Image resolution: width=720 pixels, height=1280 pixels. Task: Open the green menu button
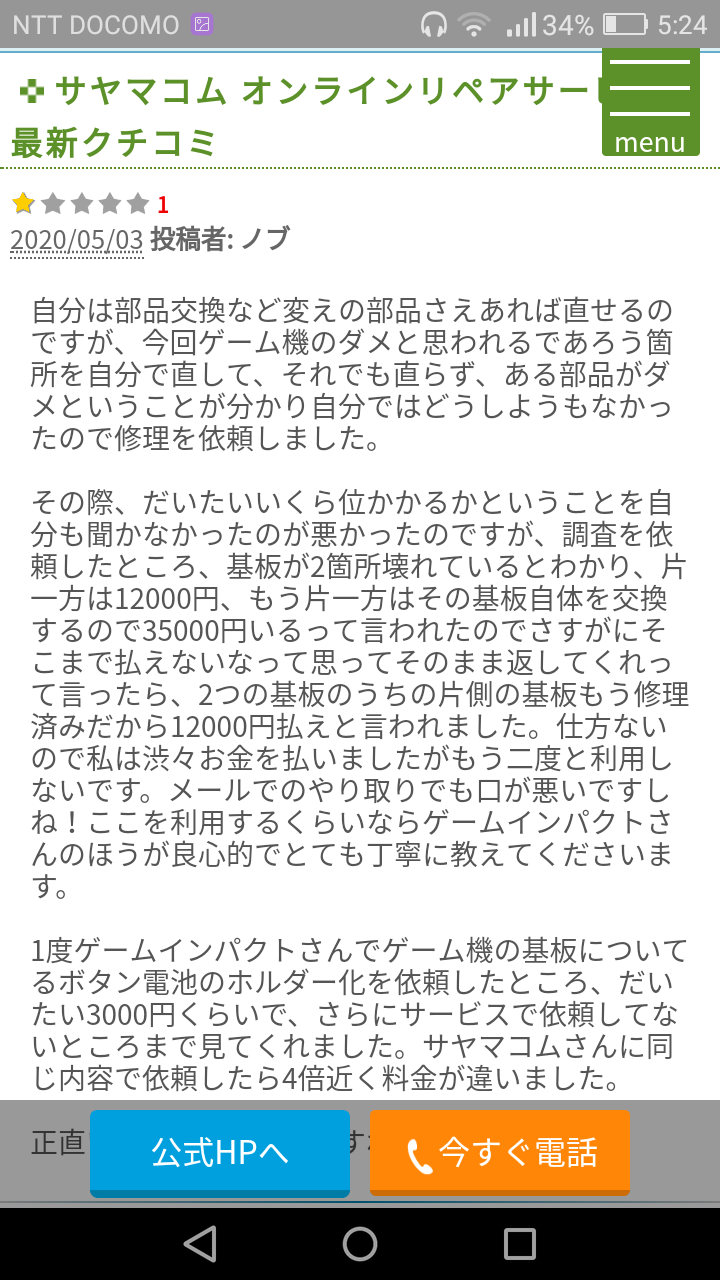650,103
